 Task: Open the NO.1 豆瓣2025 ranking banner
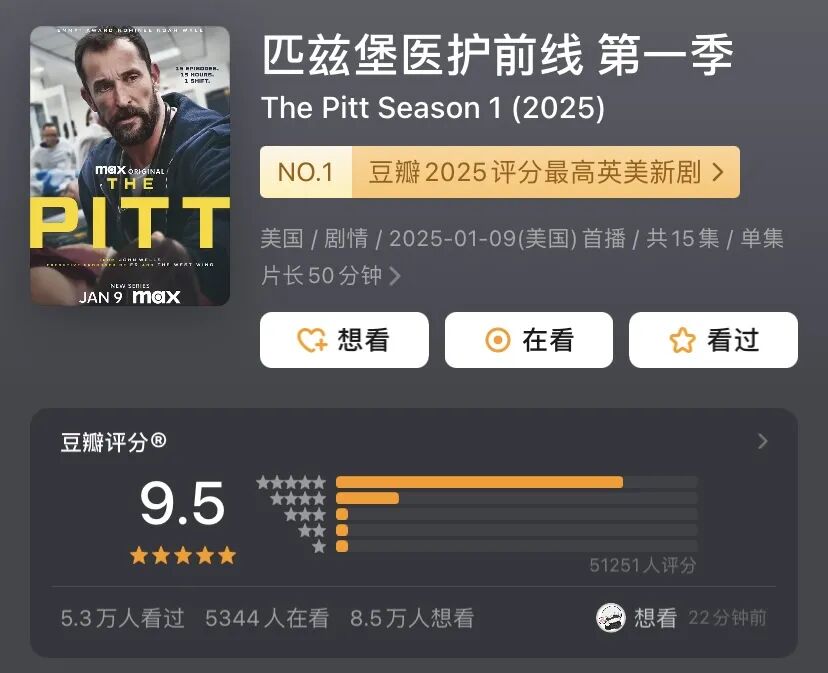[499, 172]
